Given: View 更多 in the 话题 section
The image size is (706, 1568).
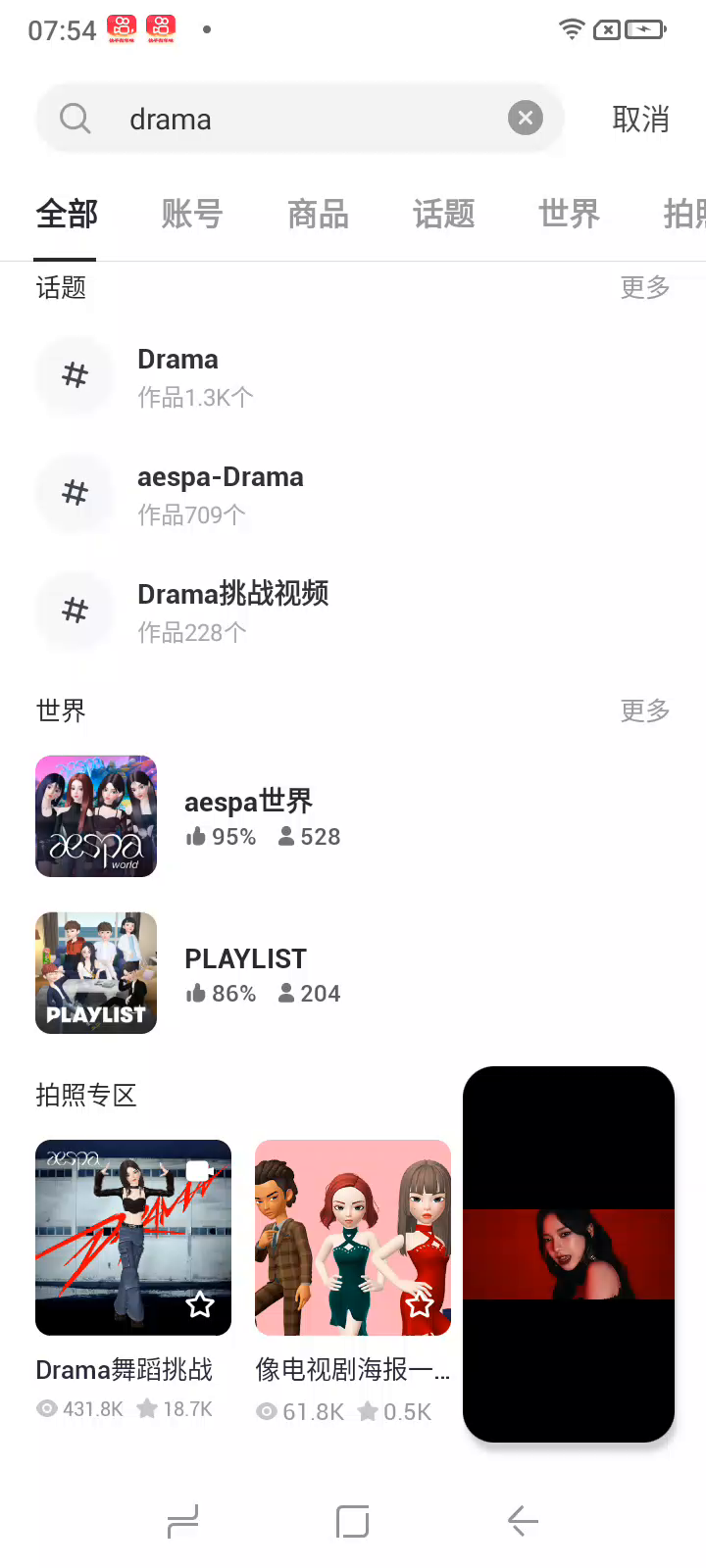Looking at the screenshot, I should 644,287.
